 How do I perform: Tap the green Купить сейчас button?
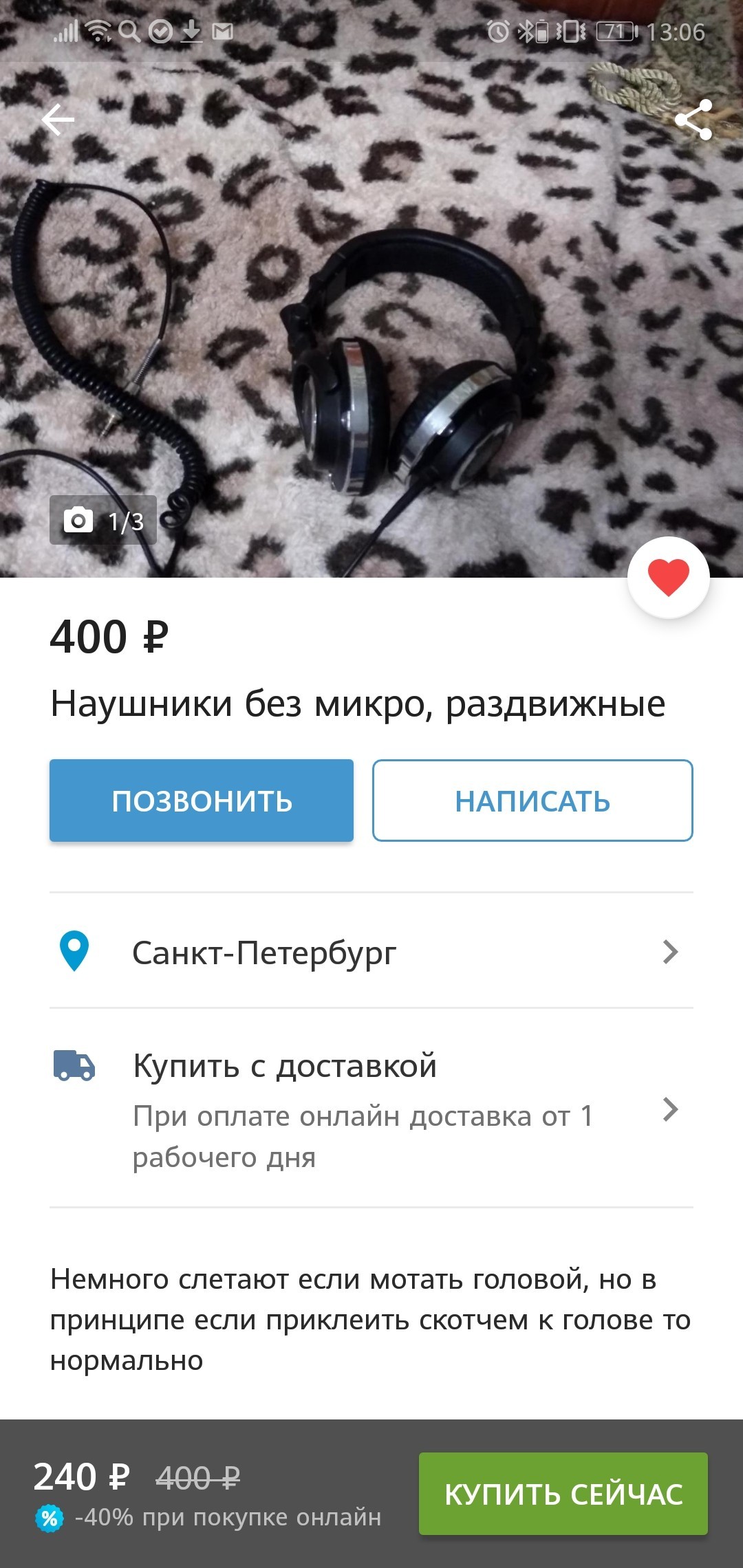(x=563, y=1494)
